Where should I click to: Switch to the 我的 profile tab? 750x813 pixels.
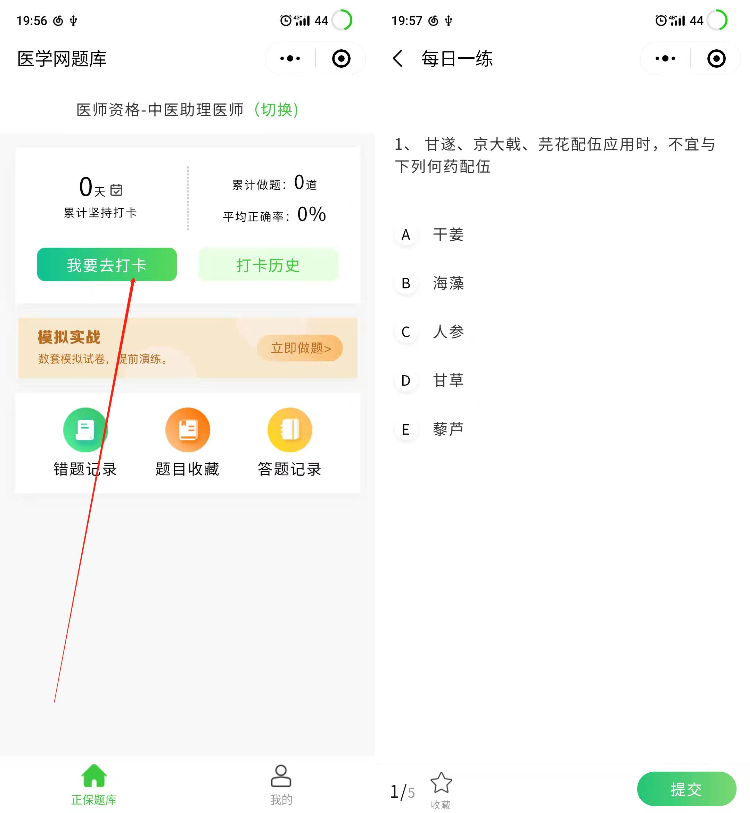coord(281,784)
